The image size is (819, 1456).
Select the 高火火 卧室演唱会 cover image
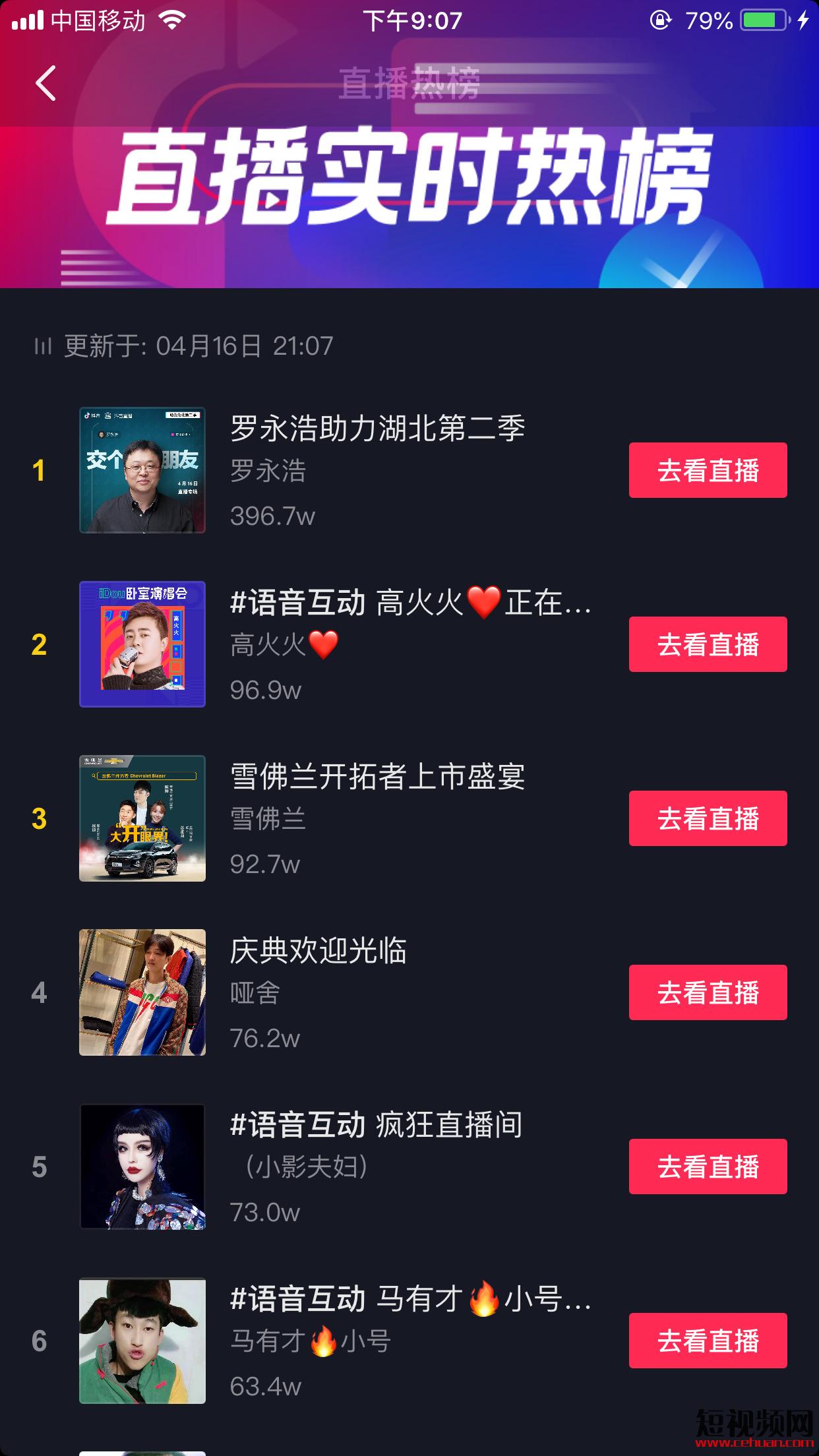coord(142,644)
